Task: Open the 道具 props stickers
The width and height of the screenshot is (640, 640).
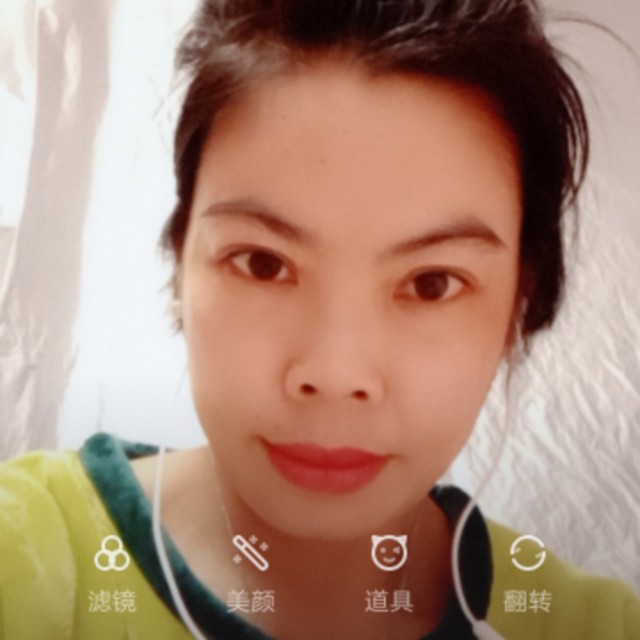Action: pos(389,573)
